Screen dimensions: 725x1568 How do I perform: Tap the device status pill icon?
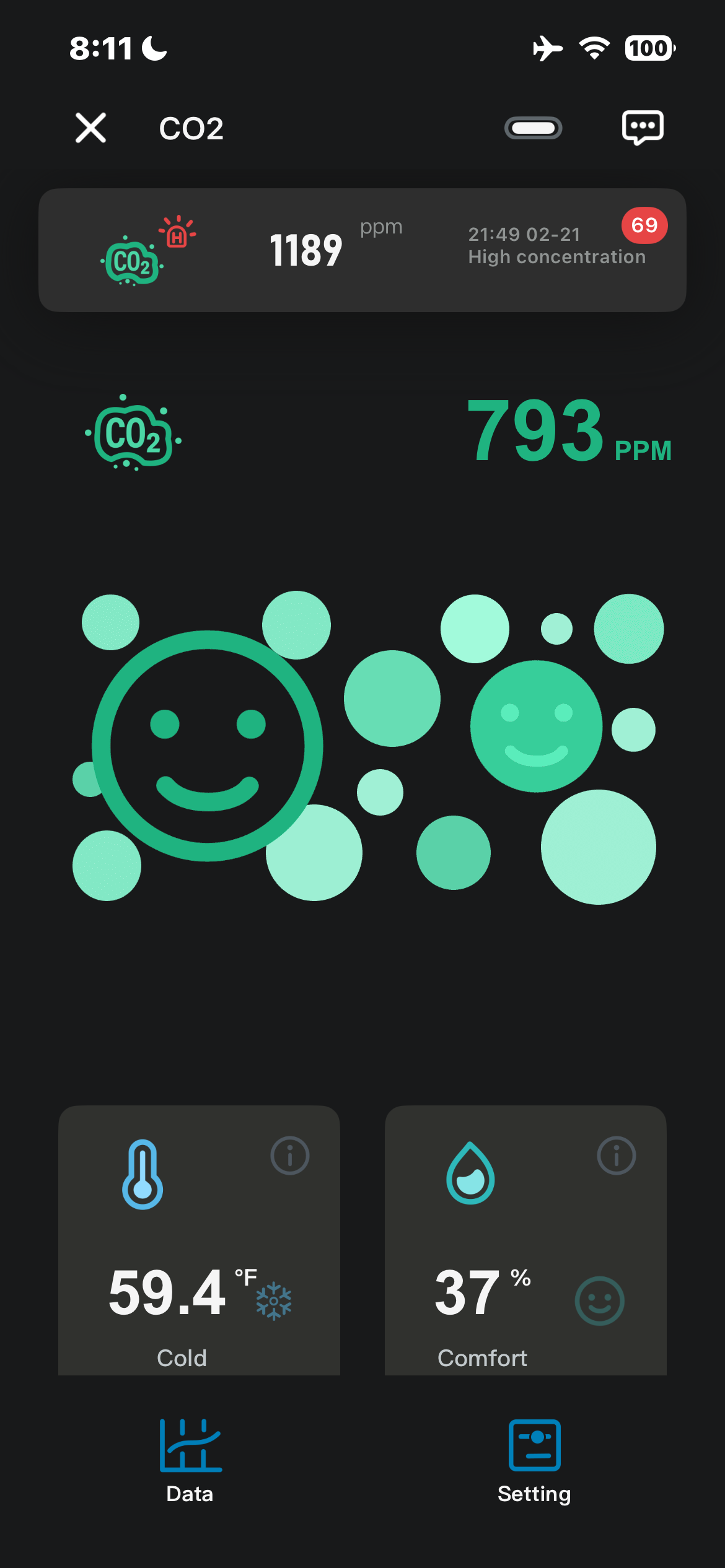[x=533, y=128]
